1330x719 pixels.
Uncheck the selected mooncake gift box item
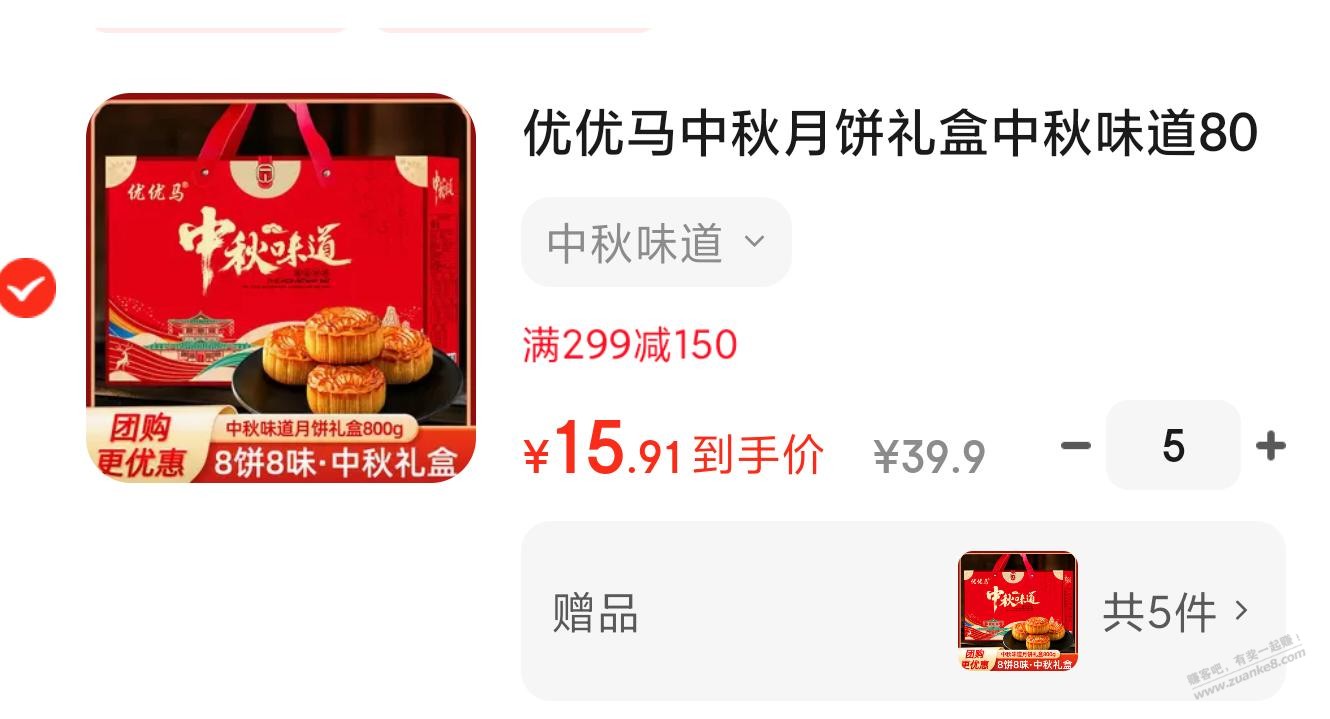pos(27,288)
